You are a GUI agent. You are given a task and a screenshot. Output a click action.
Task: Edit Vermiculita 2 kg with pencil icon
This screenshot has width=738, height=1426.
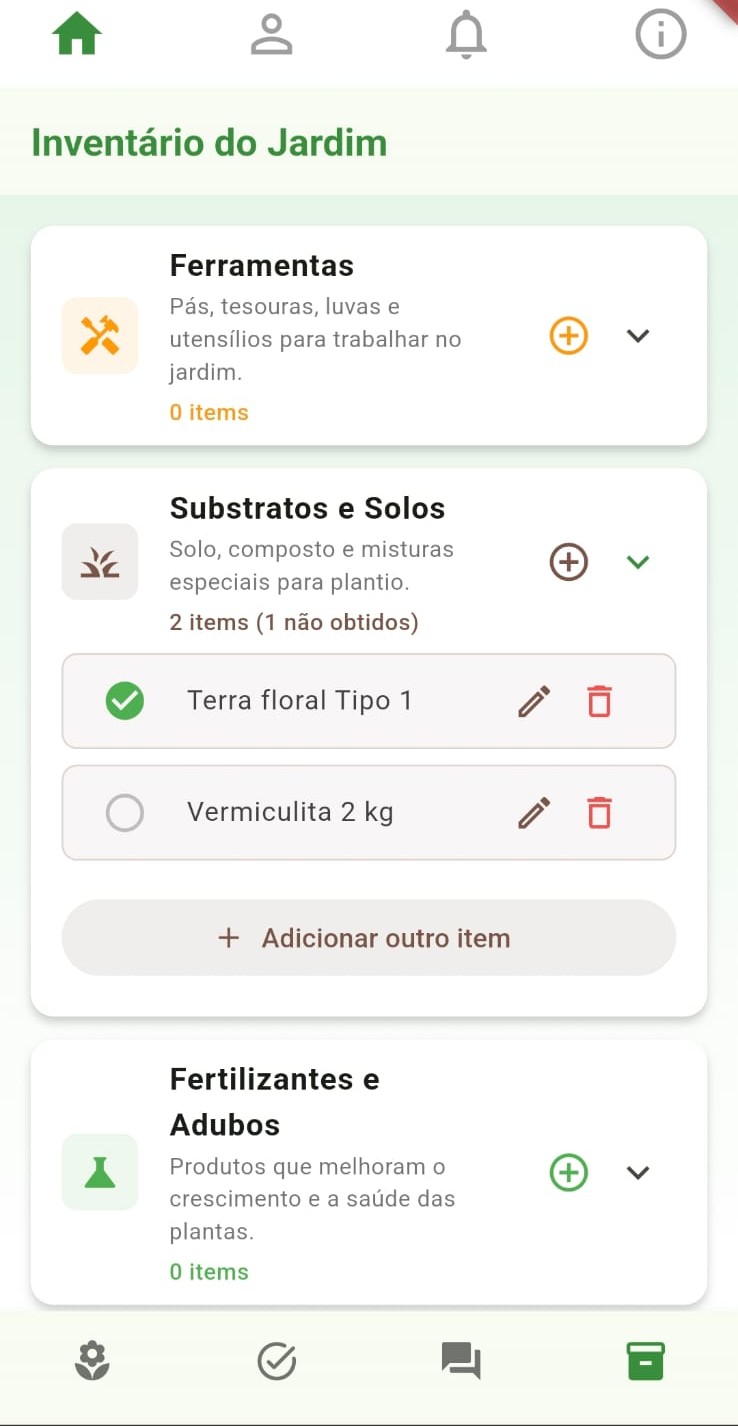point(534,813)
